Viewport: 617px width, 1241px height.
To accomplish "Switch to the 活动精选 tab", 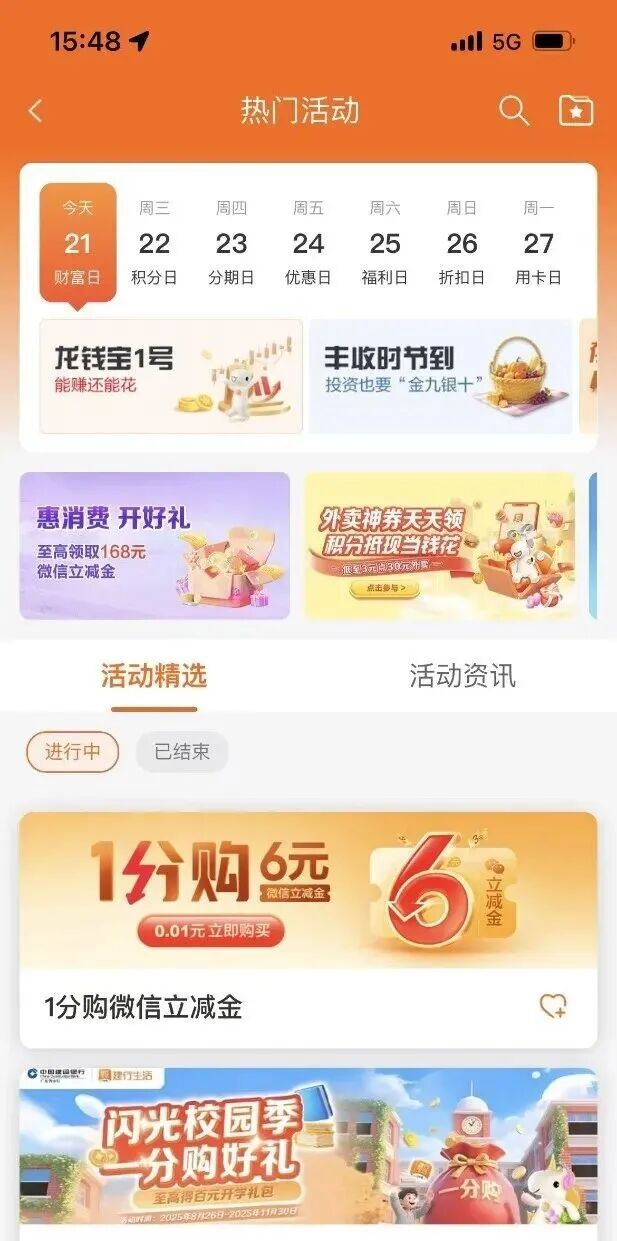I will (x=154, y=676).
